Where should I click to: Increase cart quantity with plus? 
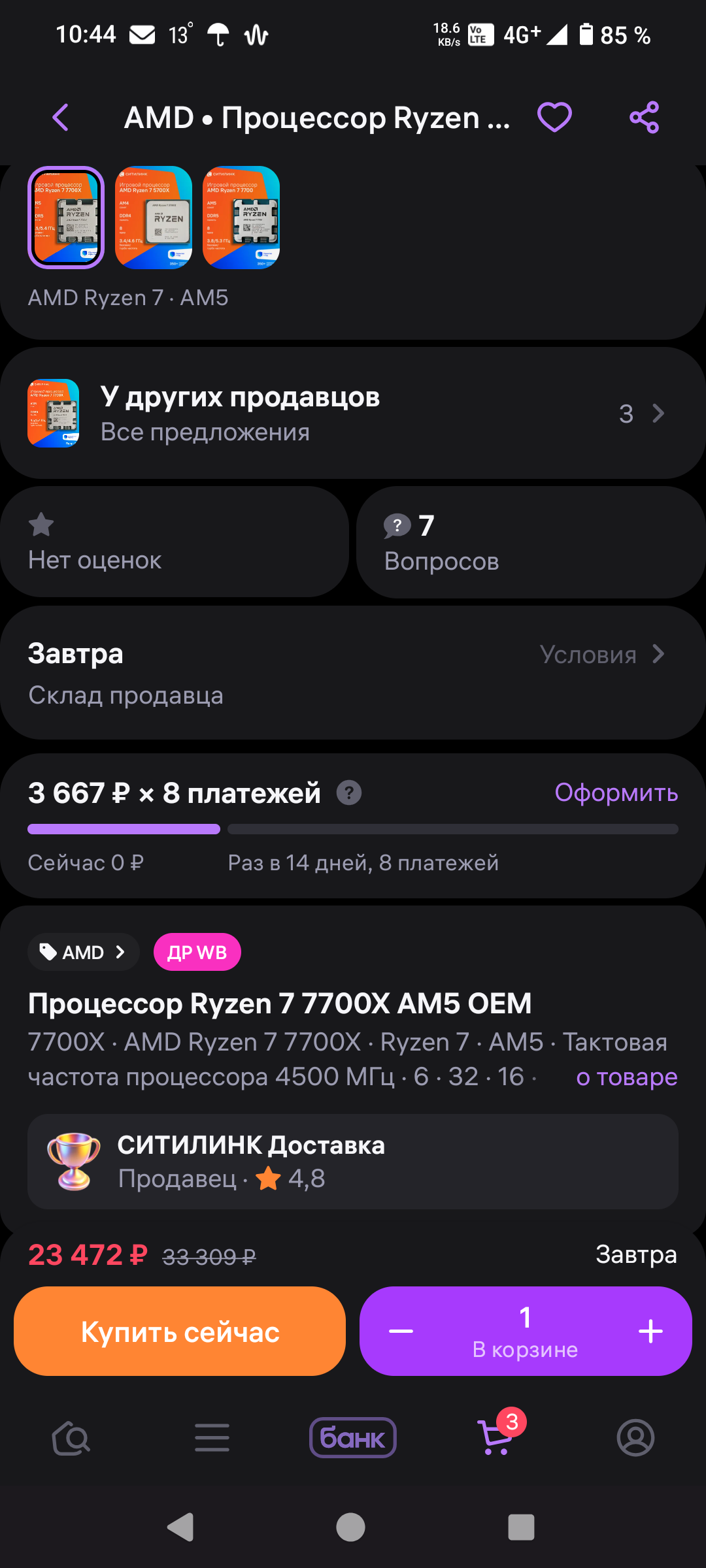point(650,1331)
